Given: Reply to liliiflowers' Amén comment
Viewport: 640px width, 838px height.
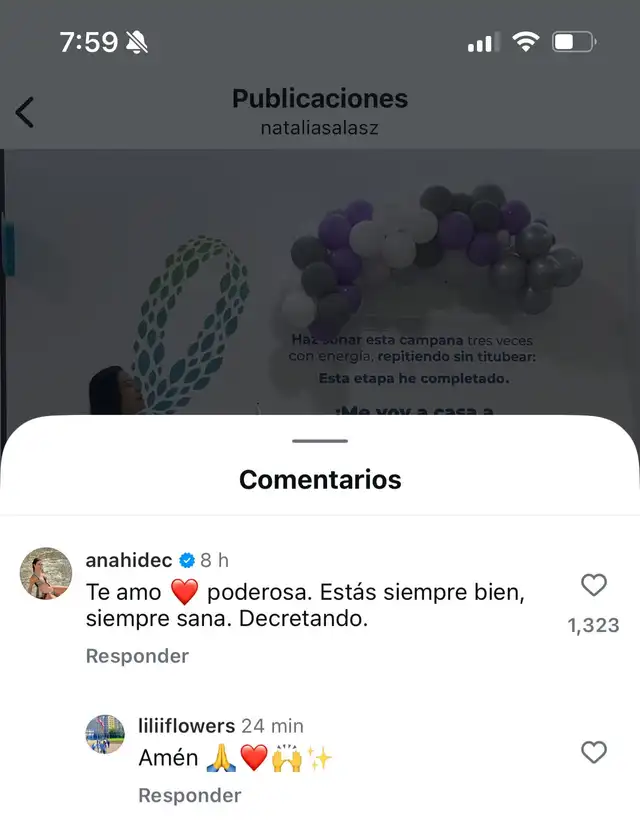Looking at the screenshot, I should click(x=189, y=795).
